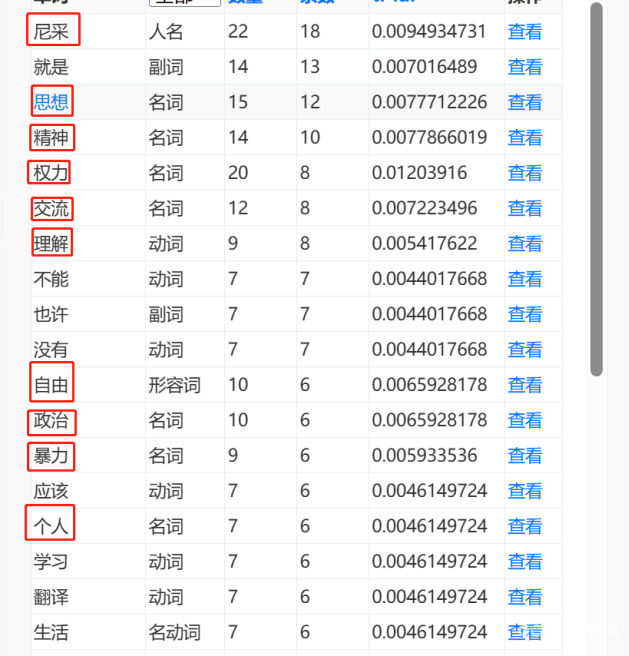Open the 暴力 row's 查看 link
Screen dimensions: 629x656
[525, 455]
